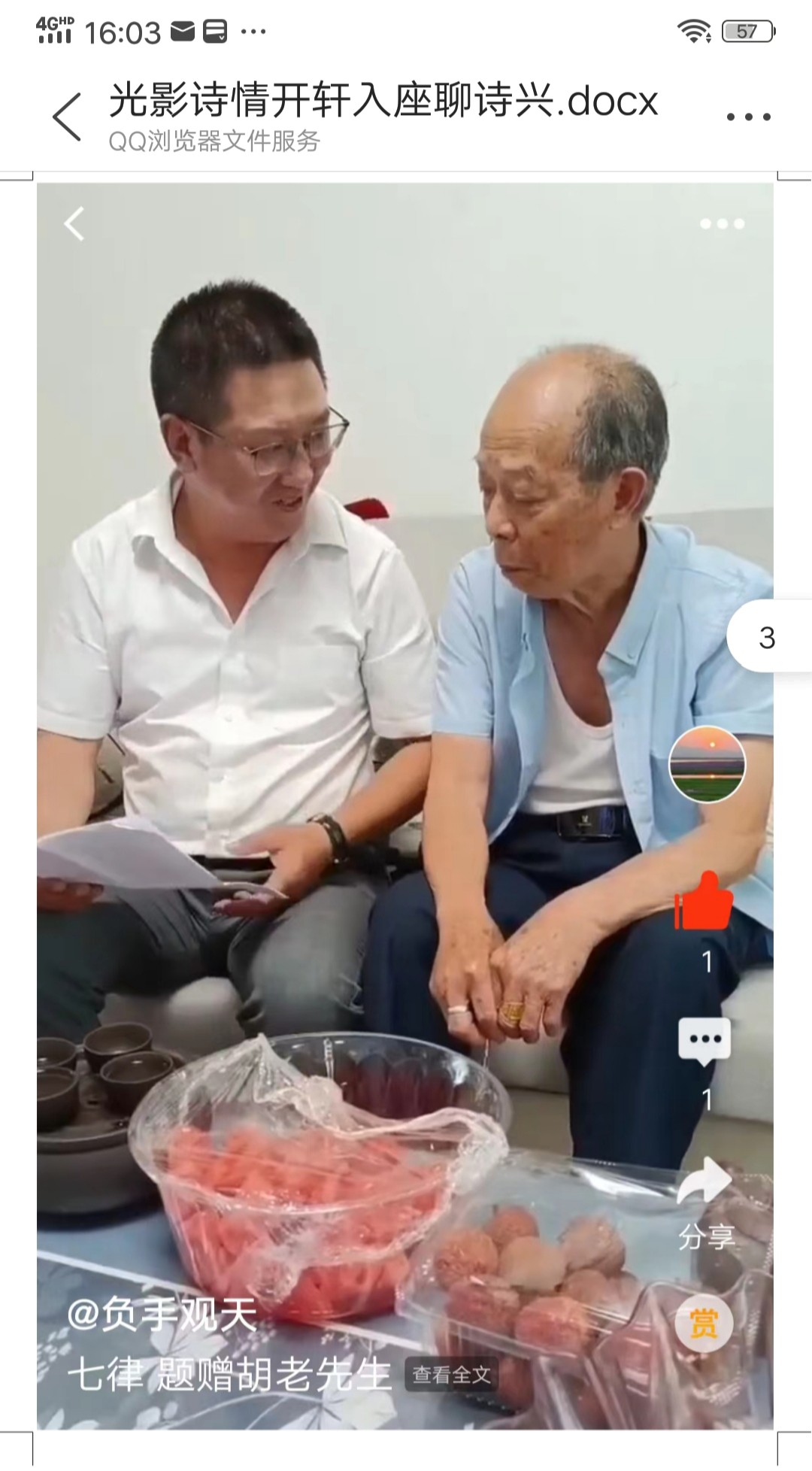The height and width of the screenshot is (1471, 812).
Task: Open the document overflow menu
Action: click(x=748, y=117)
